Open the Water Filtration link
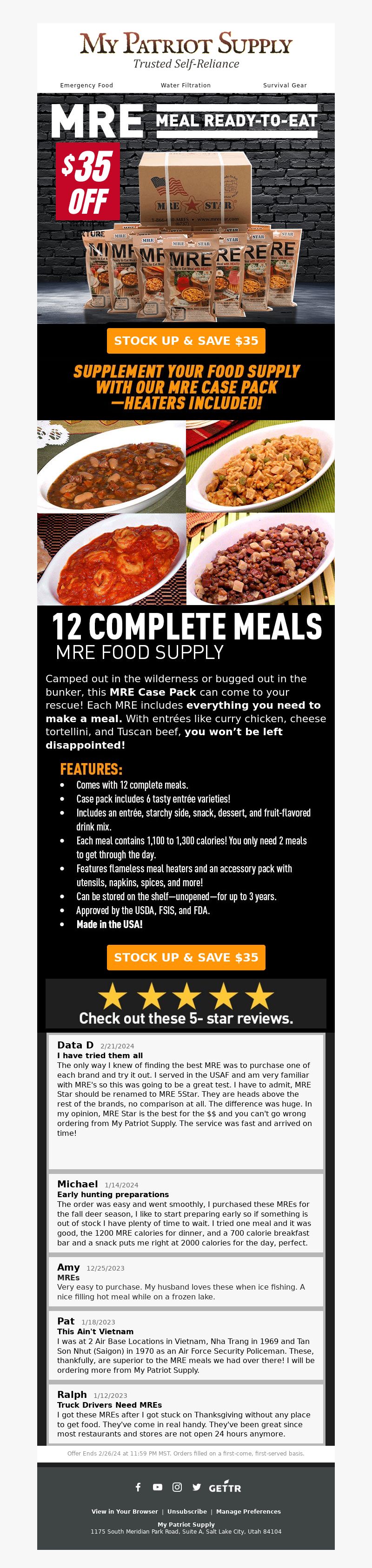372x1568 pixels. [x=186, y=85]
